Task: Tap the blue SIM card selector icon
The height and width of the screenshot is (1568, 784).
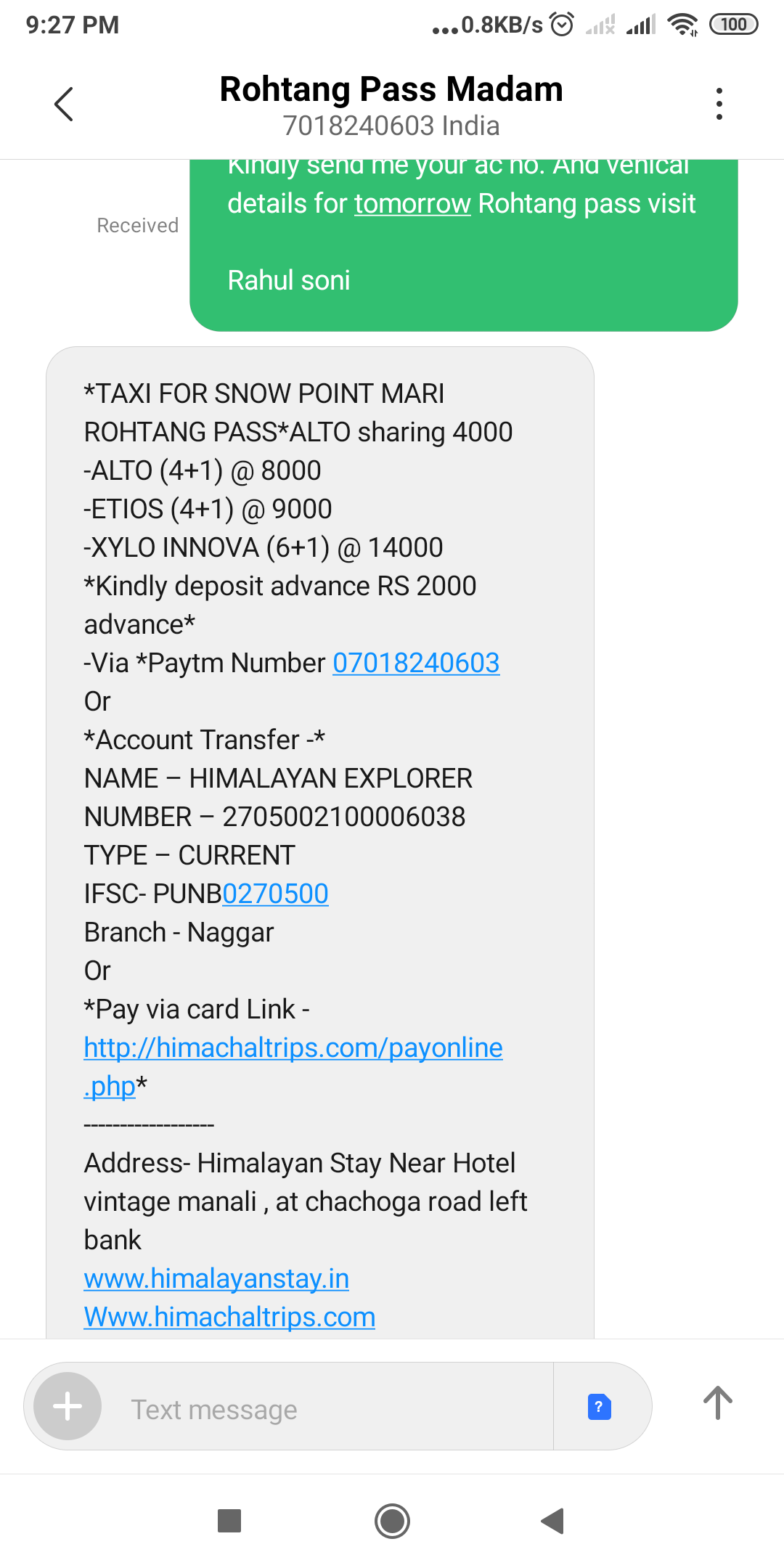Action: pos(599,1407)
